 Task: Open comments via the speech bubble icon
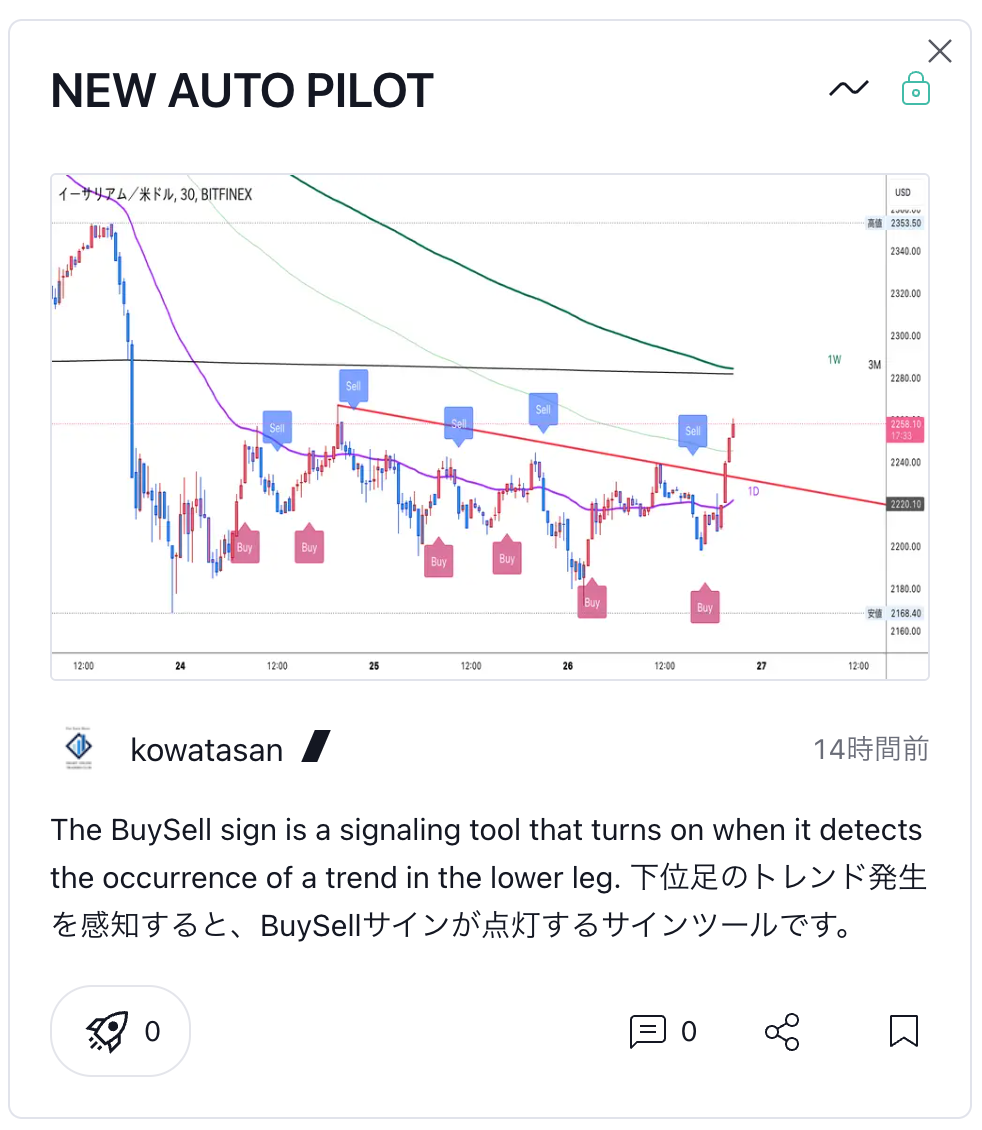pos(647,1031)
